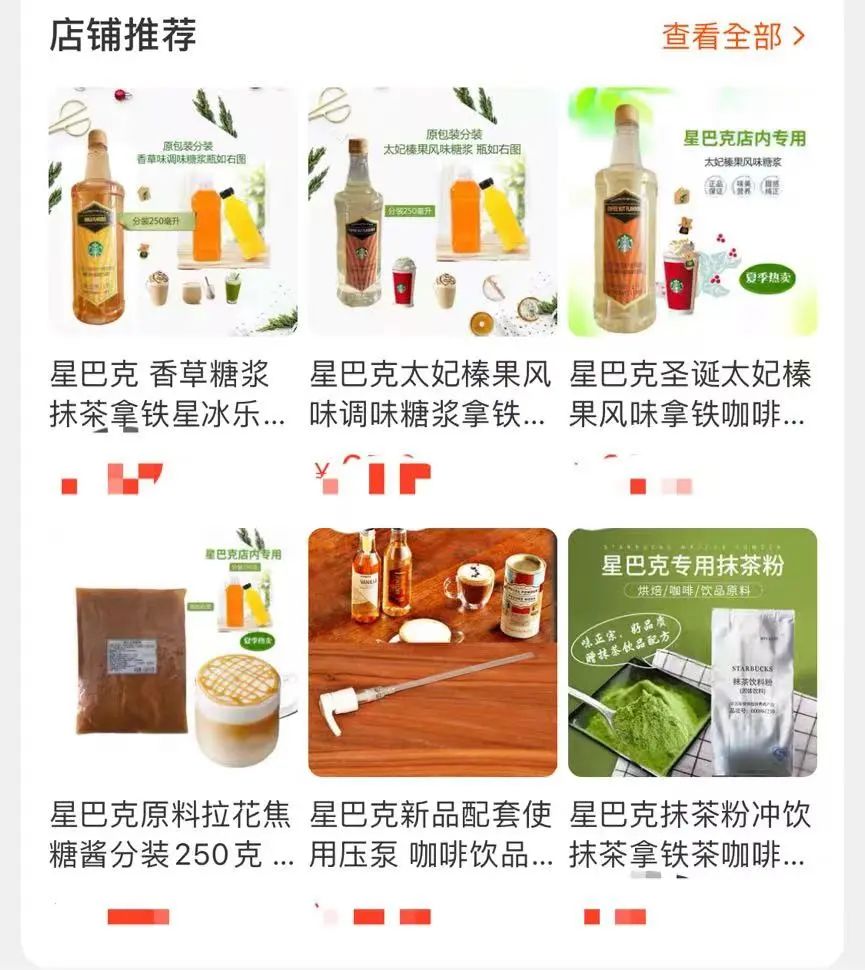Screen dimensions: 865x970
Task: Open the 星巴克太妃榛果风味调味糖浆 product card
Action: tap(432, 212)
